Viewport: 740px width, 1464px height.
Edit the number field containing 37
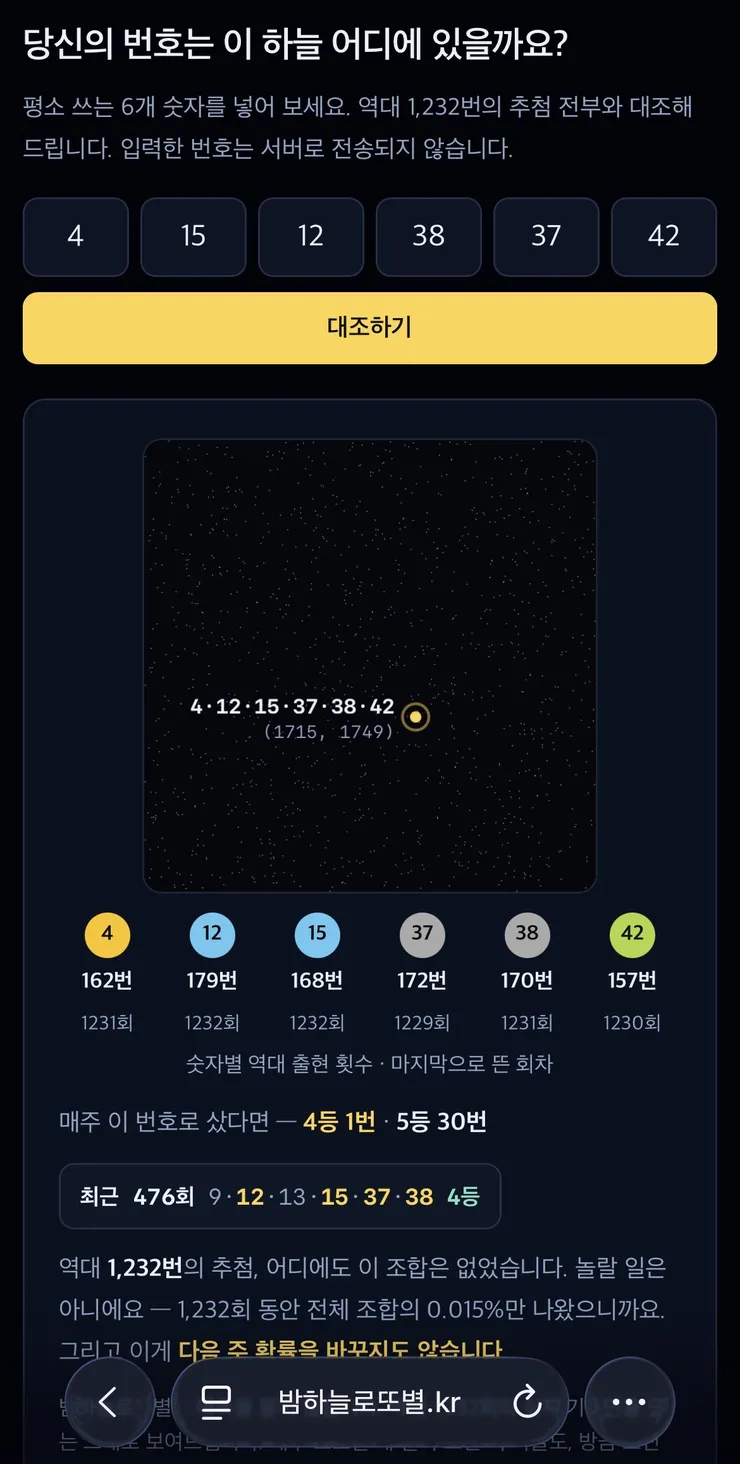pyautogui.click(x=546, y=237)
